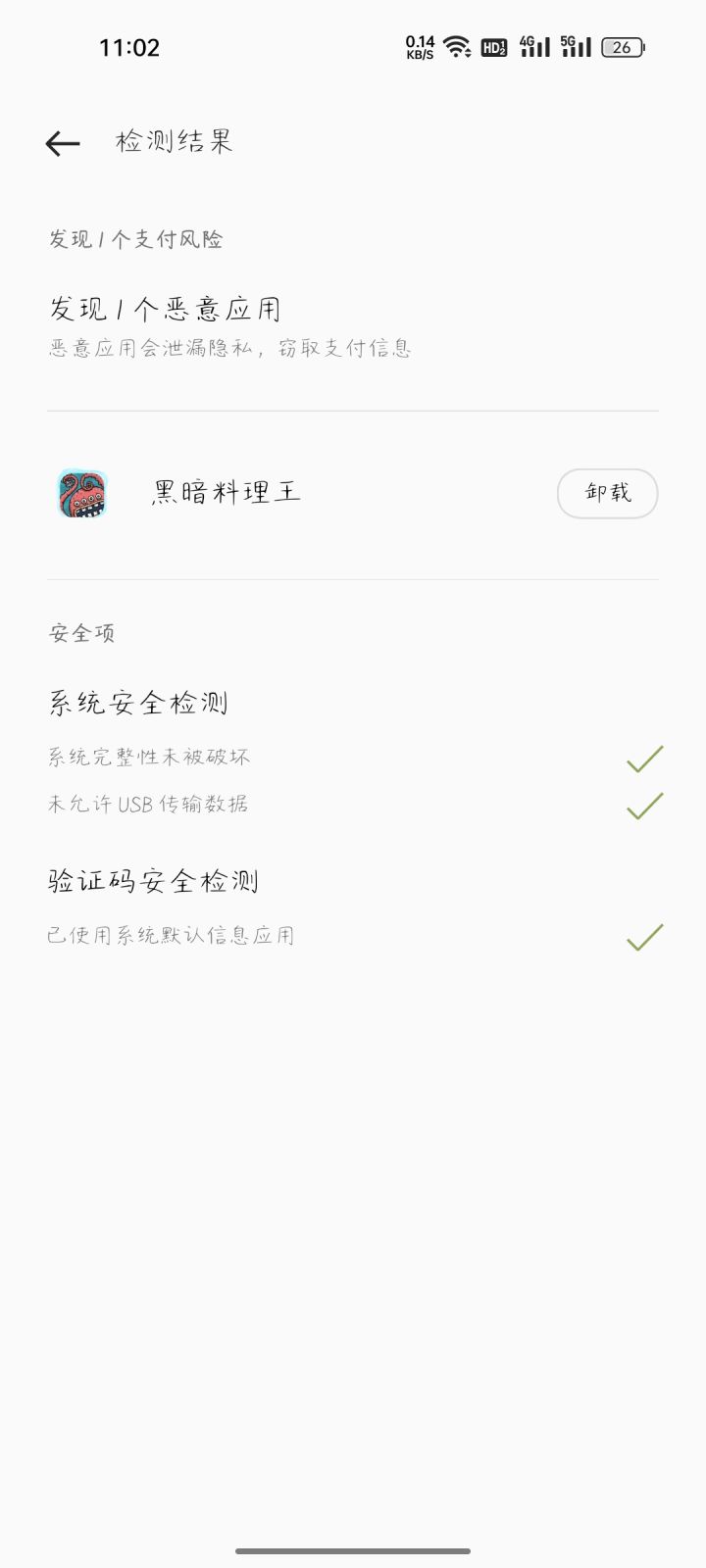Image resolution: width=706 pixels, height=1568 pixels.
Task: Tap 发现1个恶意应用 warning text
Action: coord(165,307)
